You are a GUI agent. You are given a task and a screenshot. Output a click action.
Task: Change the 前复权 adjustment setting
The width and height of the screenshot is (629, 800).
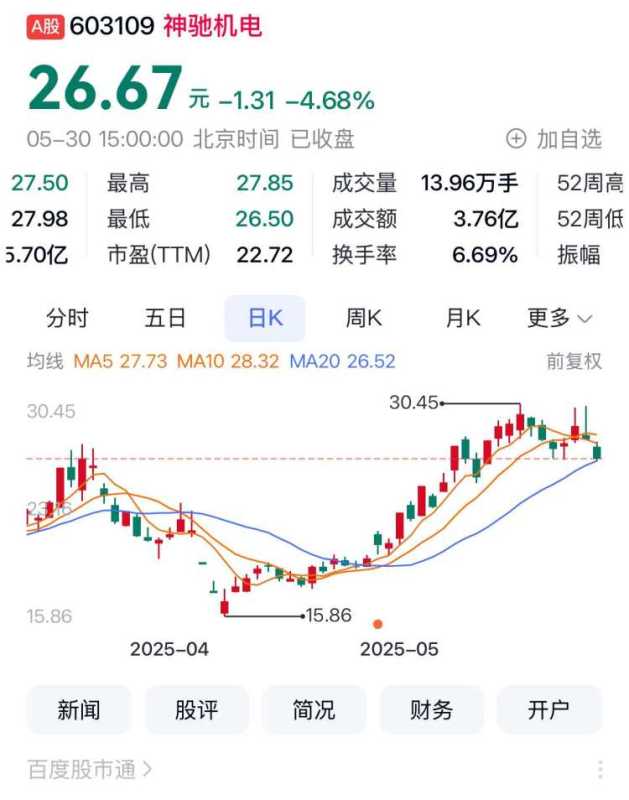(574, 362)
